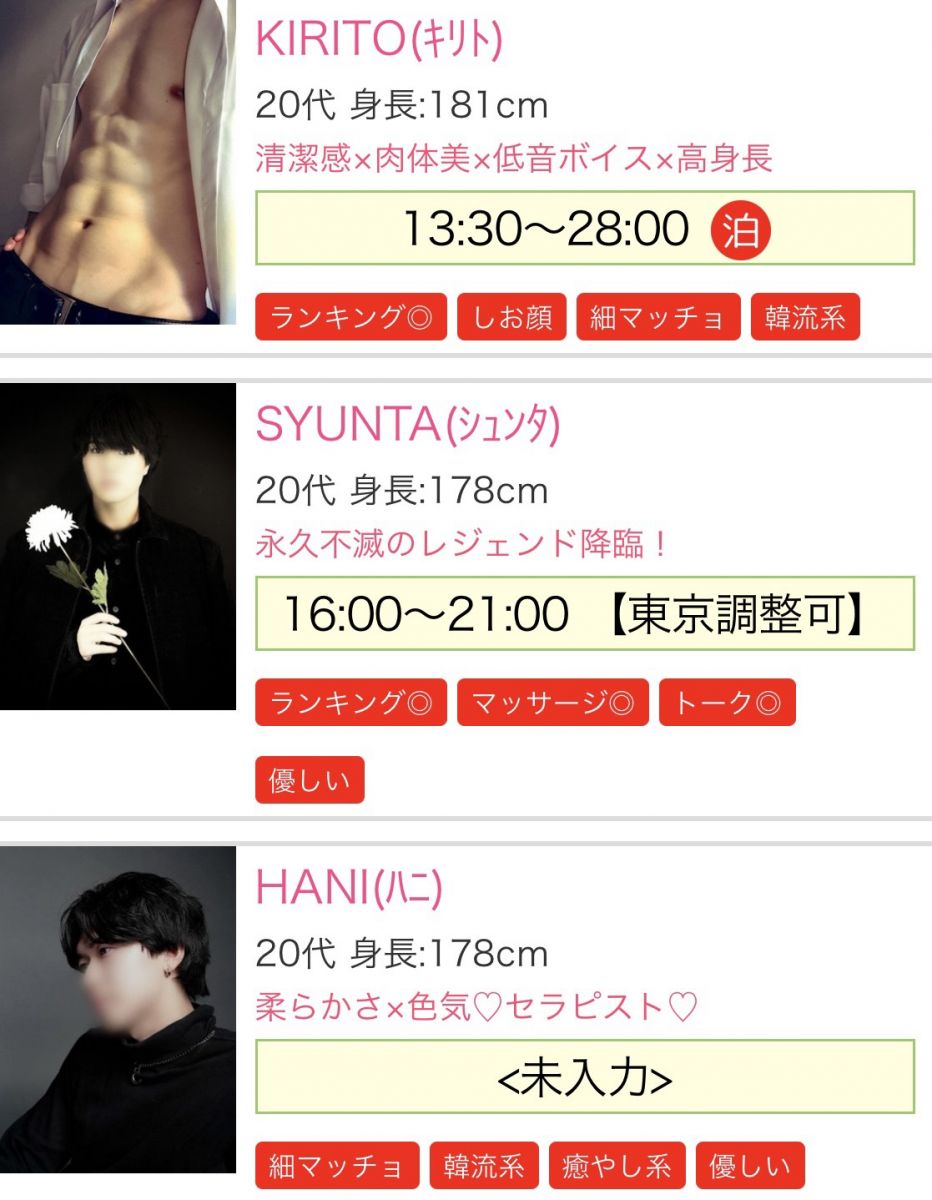932x1200 pixels.
Task: Open the SYUNTA(シュンタ) name link
Action: coord(407,425)
